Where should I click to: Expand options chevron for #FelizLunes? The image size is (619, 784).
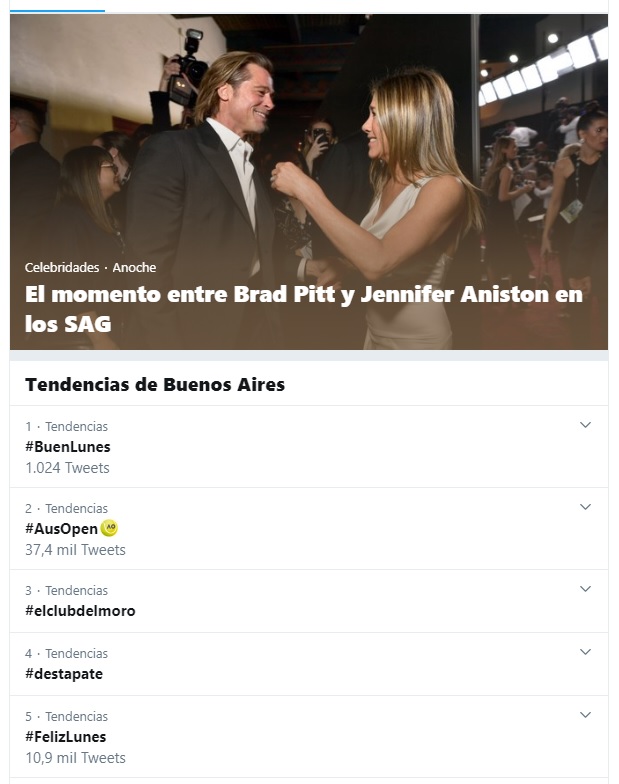pos(586,715)
